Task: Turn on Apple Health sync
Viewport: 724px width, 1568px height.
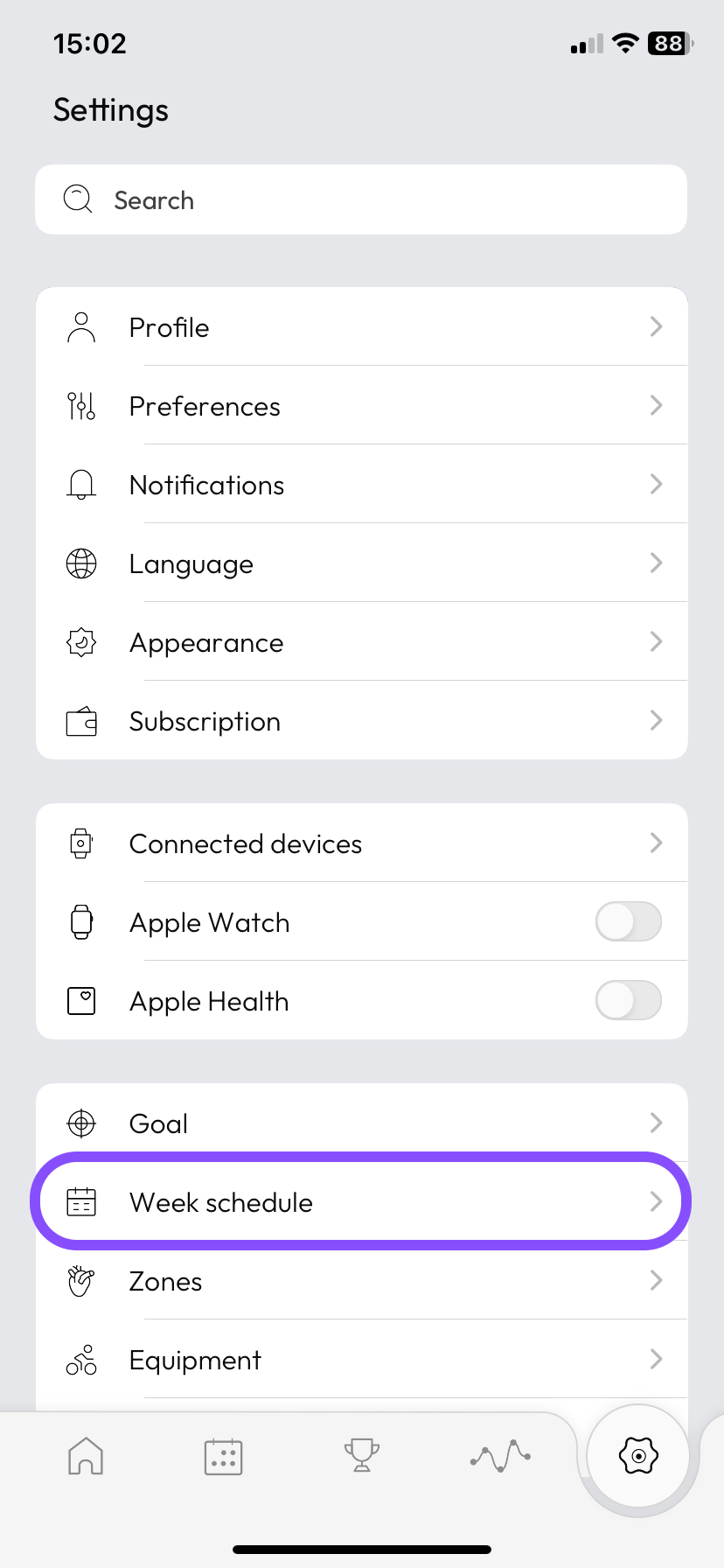Action: point(628,1001)
